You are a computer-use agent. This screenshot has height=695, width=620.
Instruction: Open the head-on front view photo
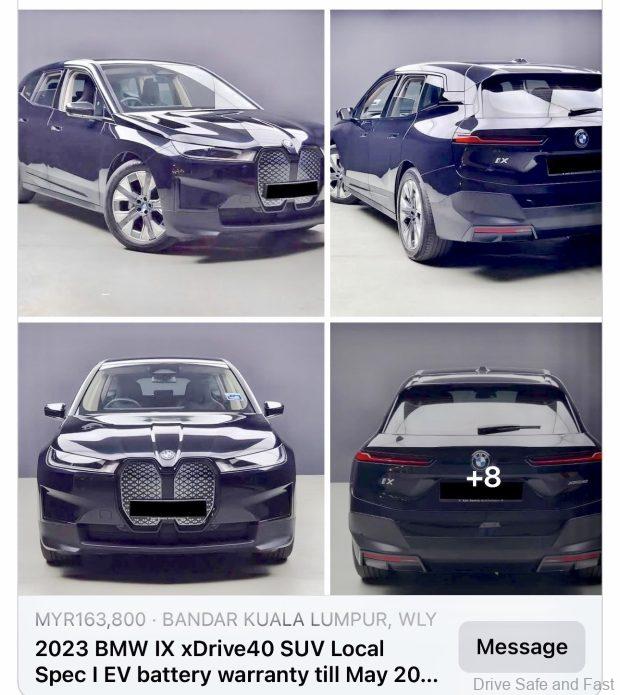[171, 458]
